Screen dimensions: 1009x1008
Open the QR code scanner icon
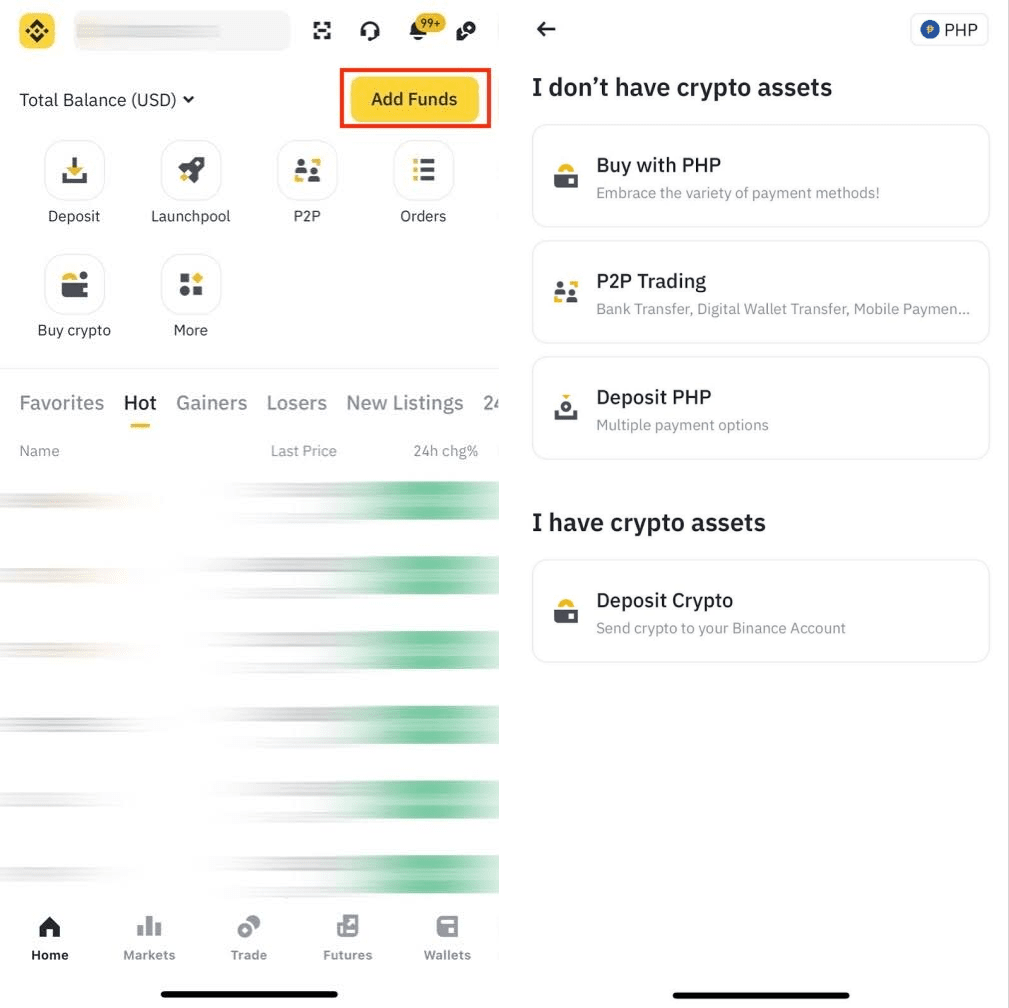pos(322,31)
